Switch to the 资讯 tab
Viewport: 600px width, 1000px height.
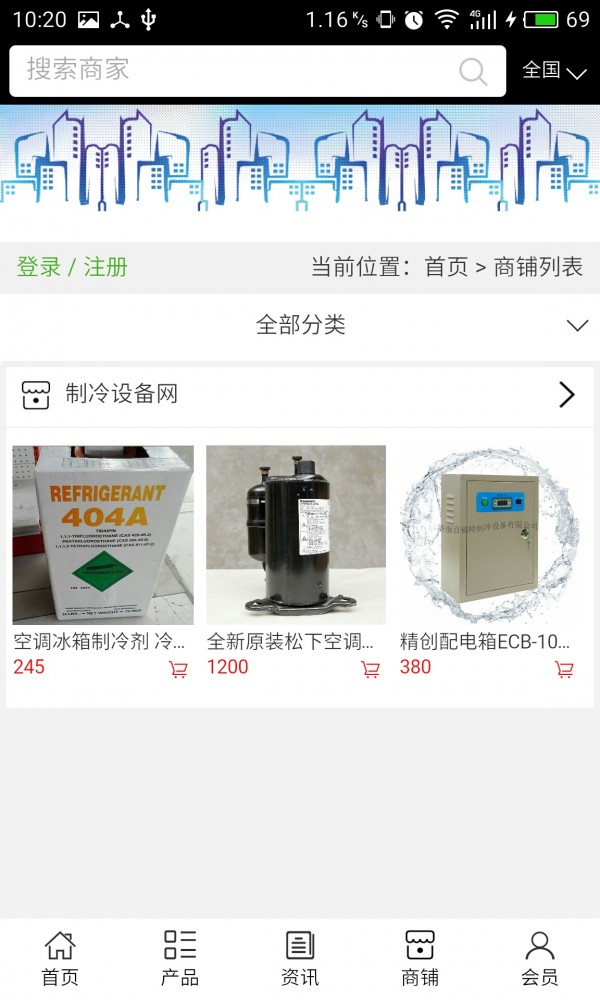tap(300, 958)
